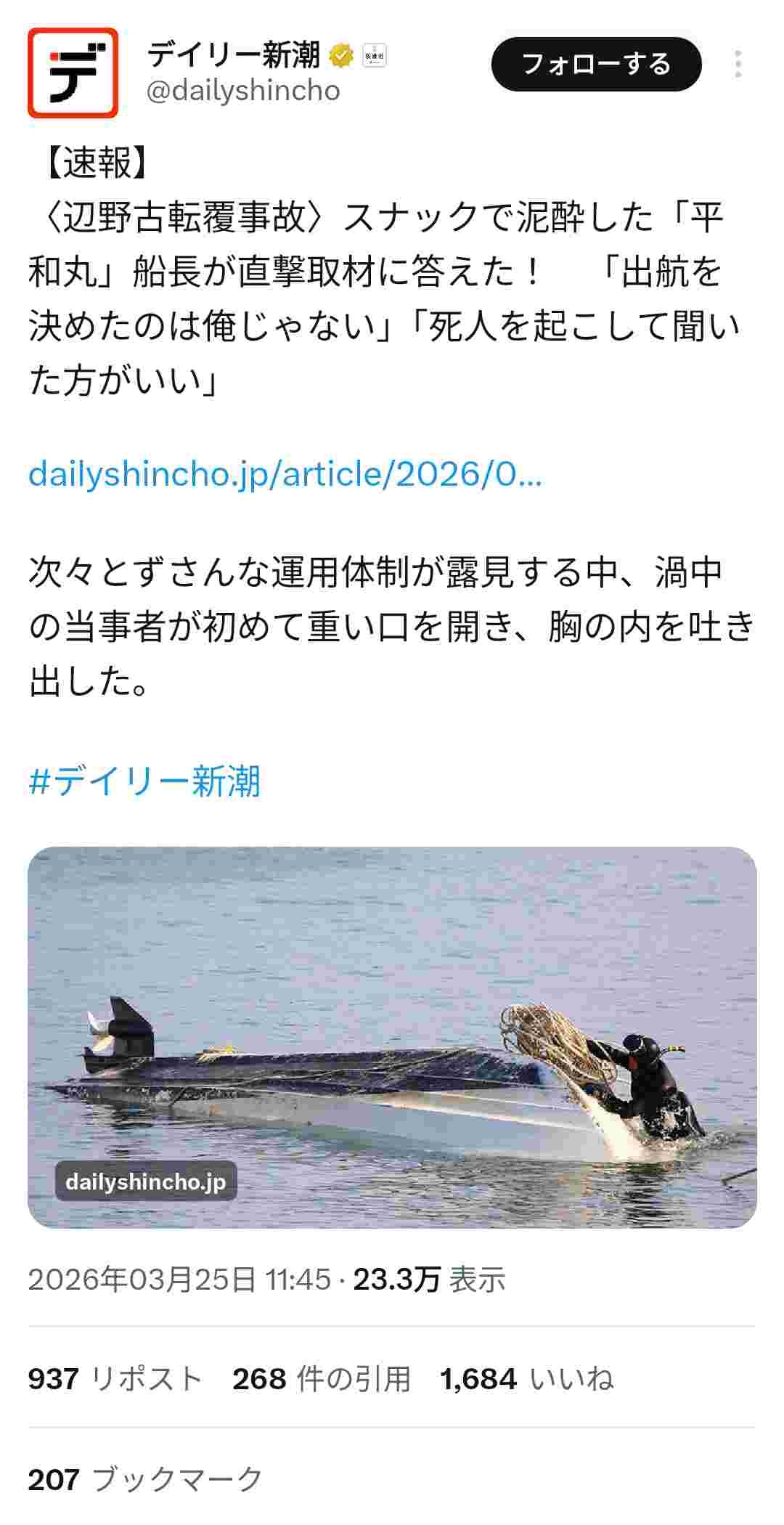This screenshot has width=784, height=1525.
Task: Open the @dailyshincho account name
Action: coord(243,91)
